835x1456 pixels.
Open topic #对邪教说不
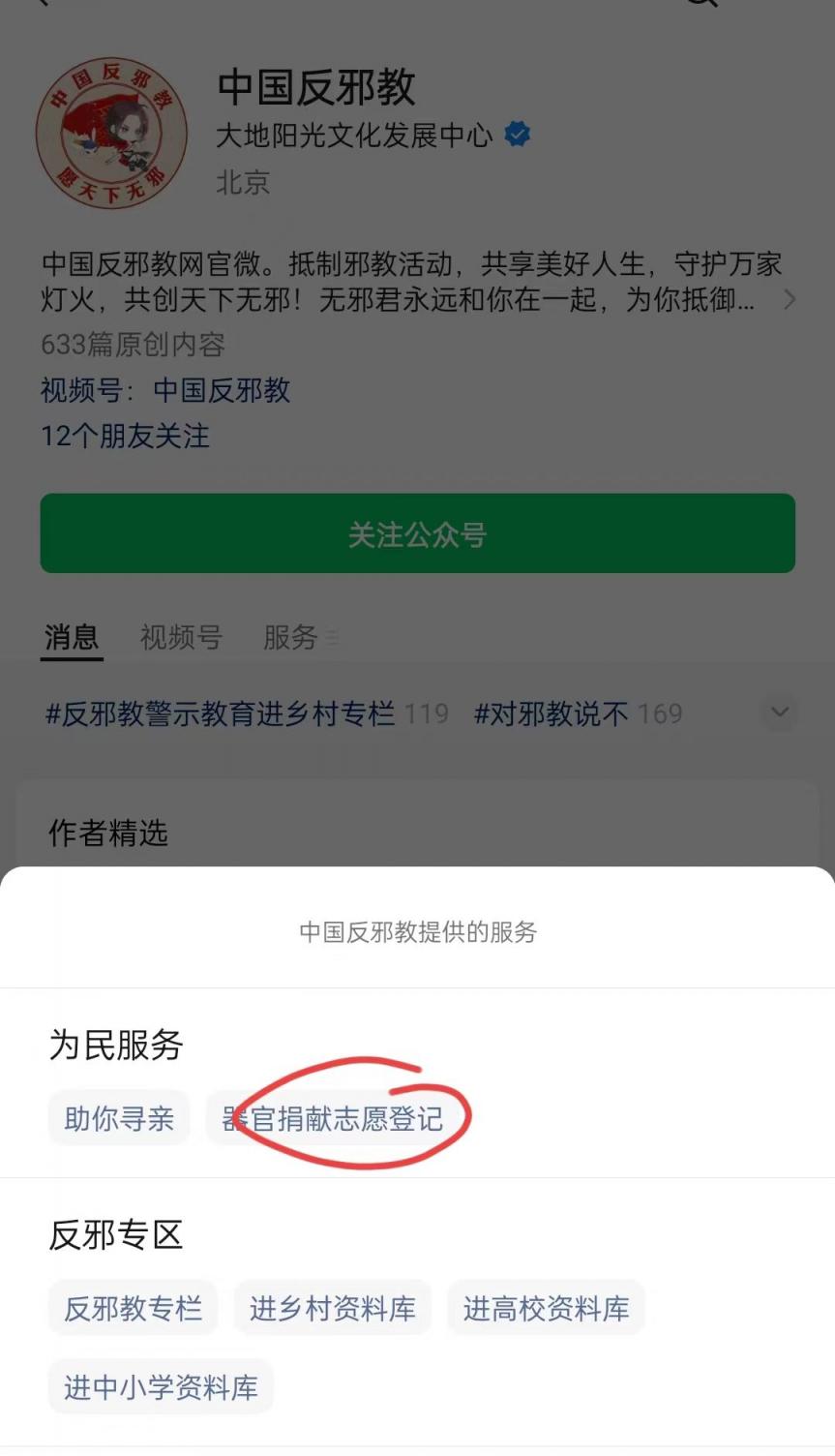point(552,714)
